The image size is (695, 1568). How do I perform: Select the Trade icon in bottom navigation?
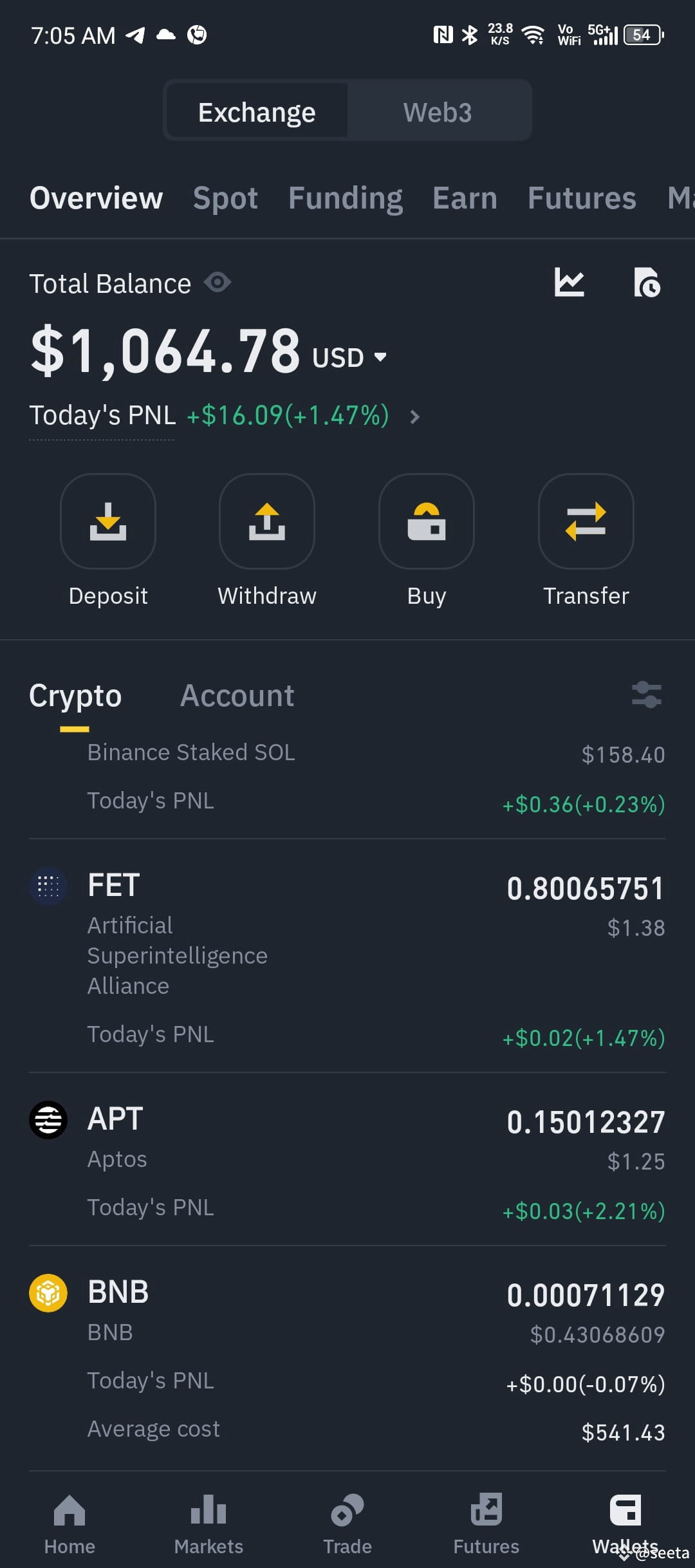(347, 1513)
